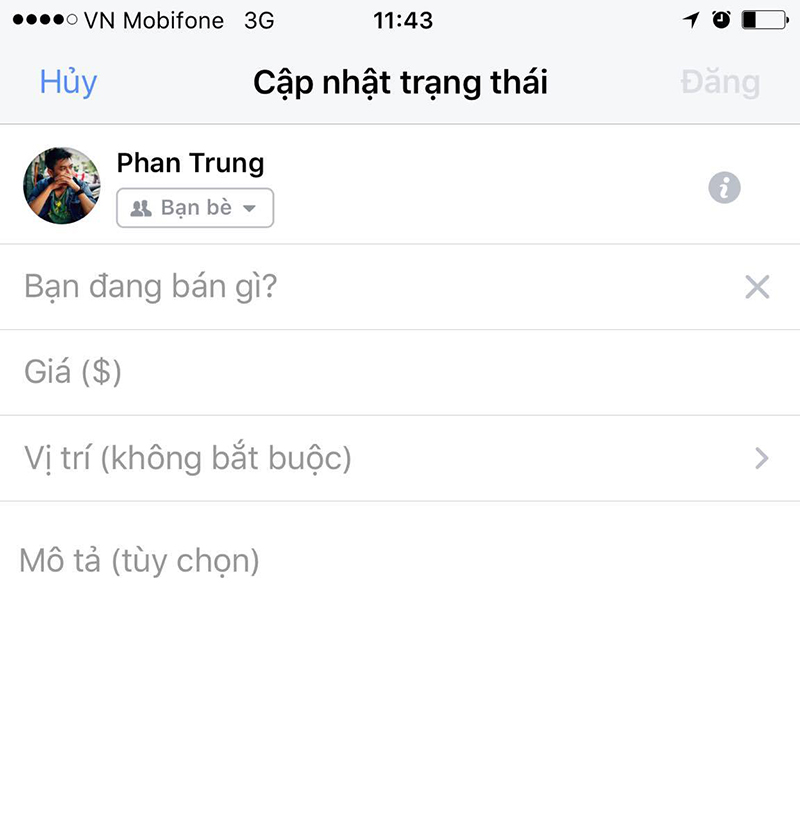Tap Hủy to cancel the post
800x817 pixels.
[x=68, y=82]
